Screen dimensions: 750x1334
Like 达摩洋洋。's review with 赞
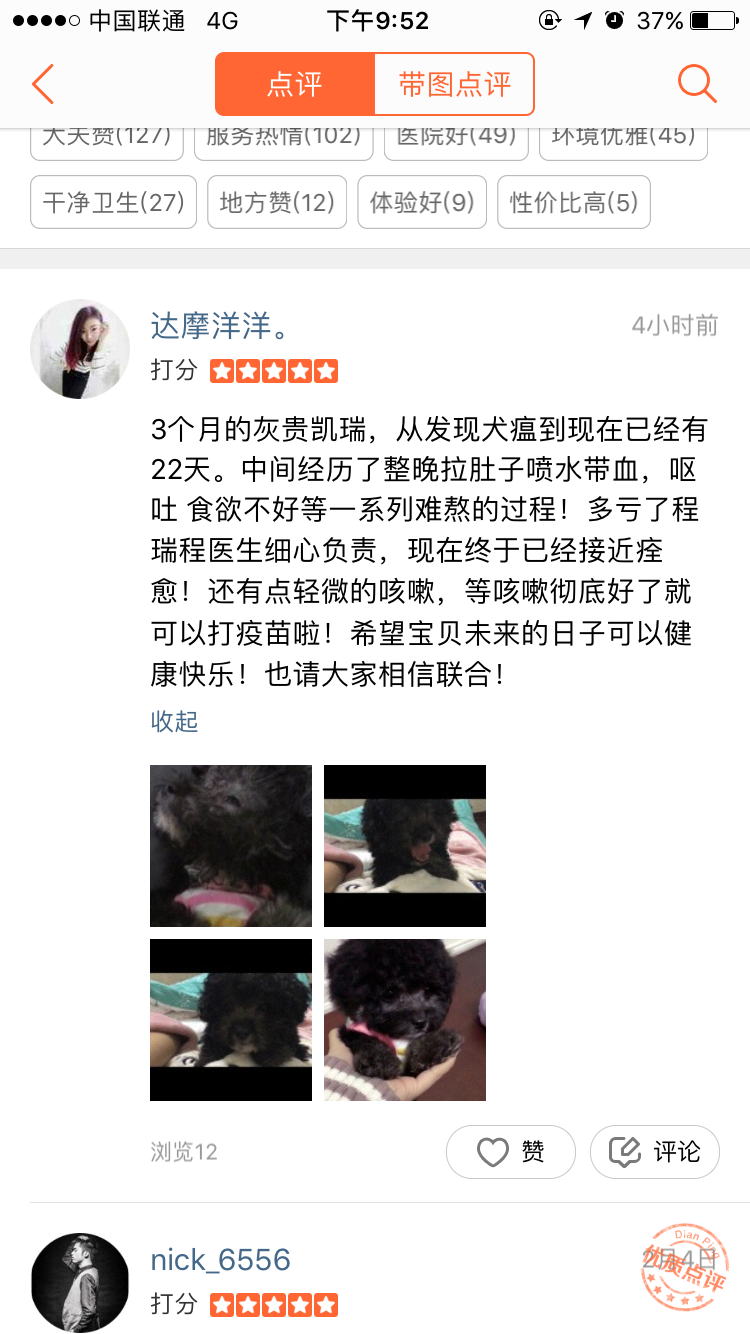[x=511, y=1152]
